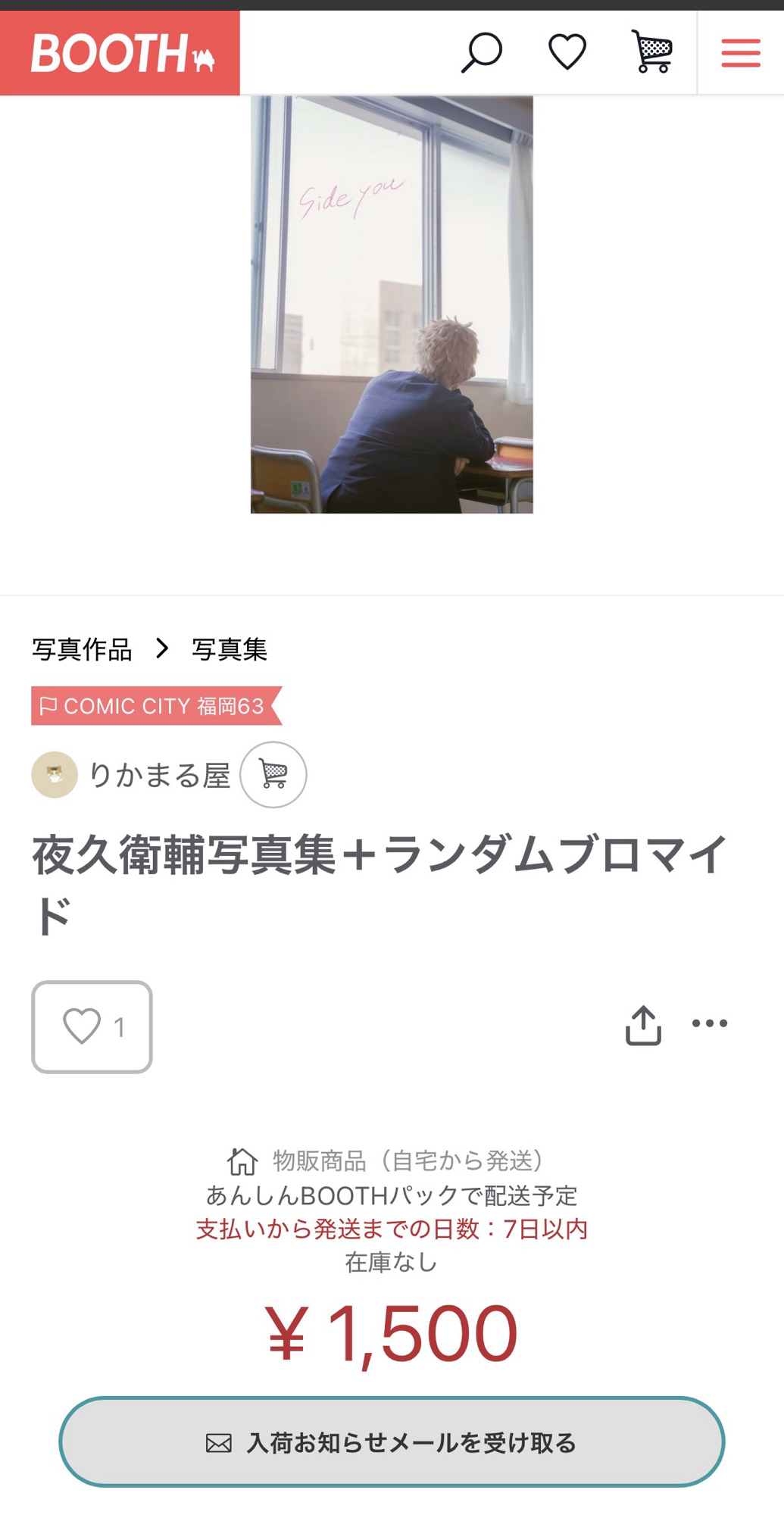View the Side you product photo
This screenshot has height=1515, width=784.
(x=392, y=305)
